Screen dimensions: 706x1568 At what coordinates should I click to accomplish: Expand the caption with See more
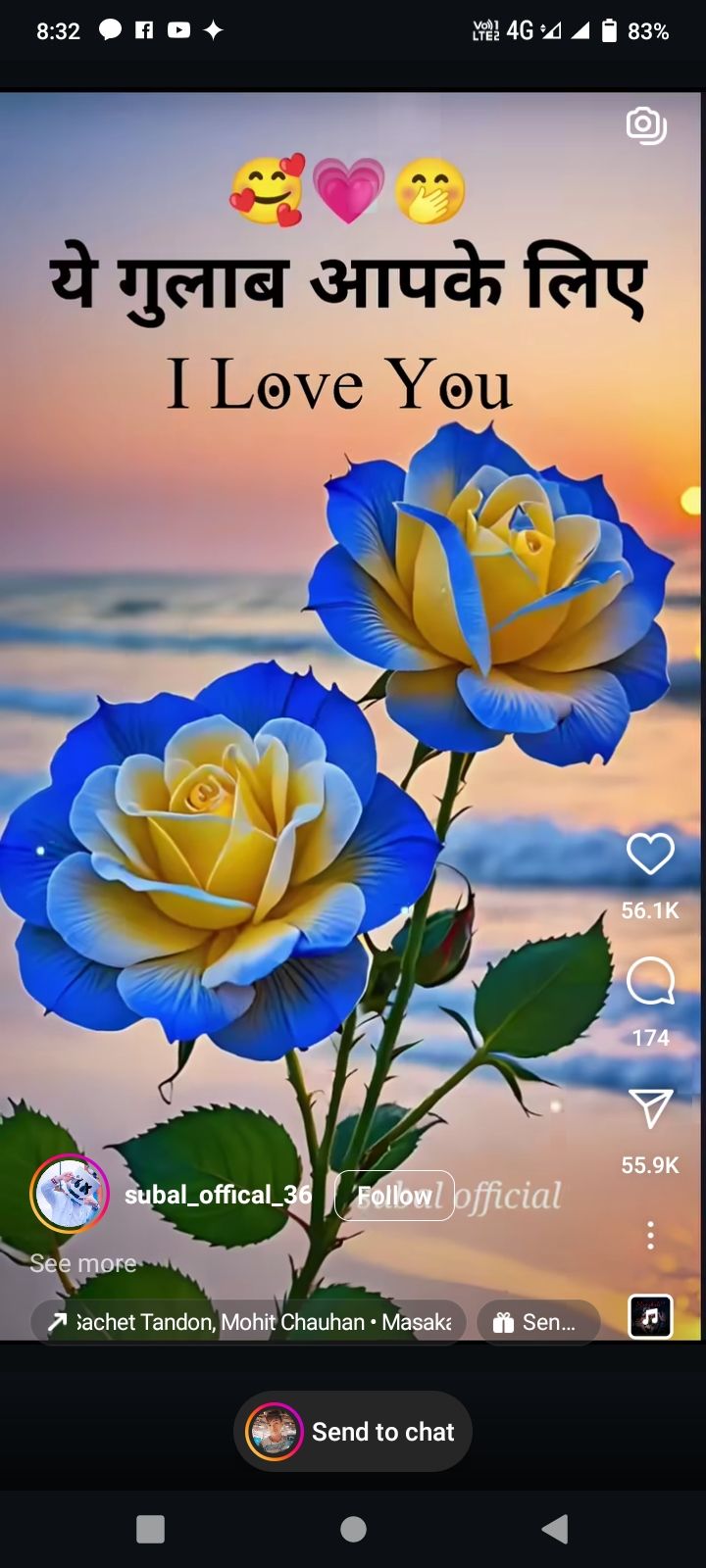(x=83, y=1263)
